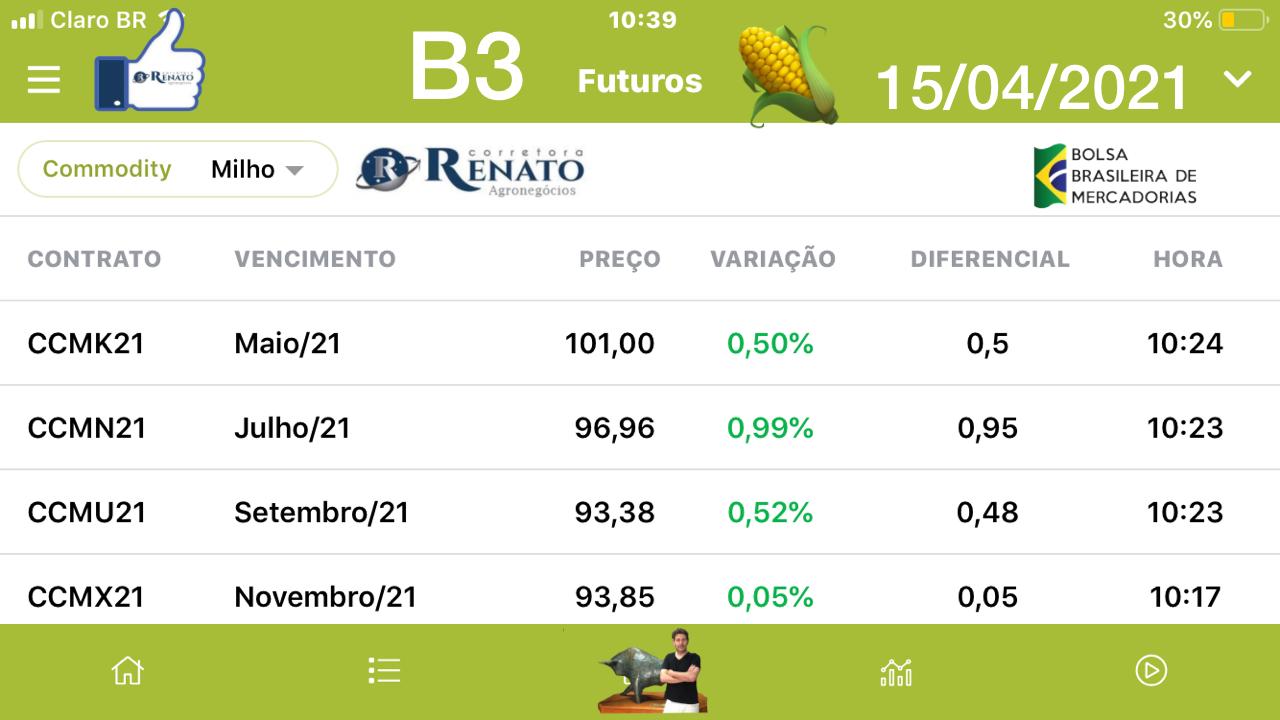
Task: Go to the home tab
Action: tap(127, 670)
